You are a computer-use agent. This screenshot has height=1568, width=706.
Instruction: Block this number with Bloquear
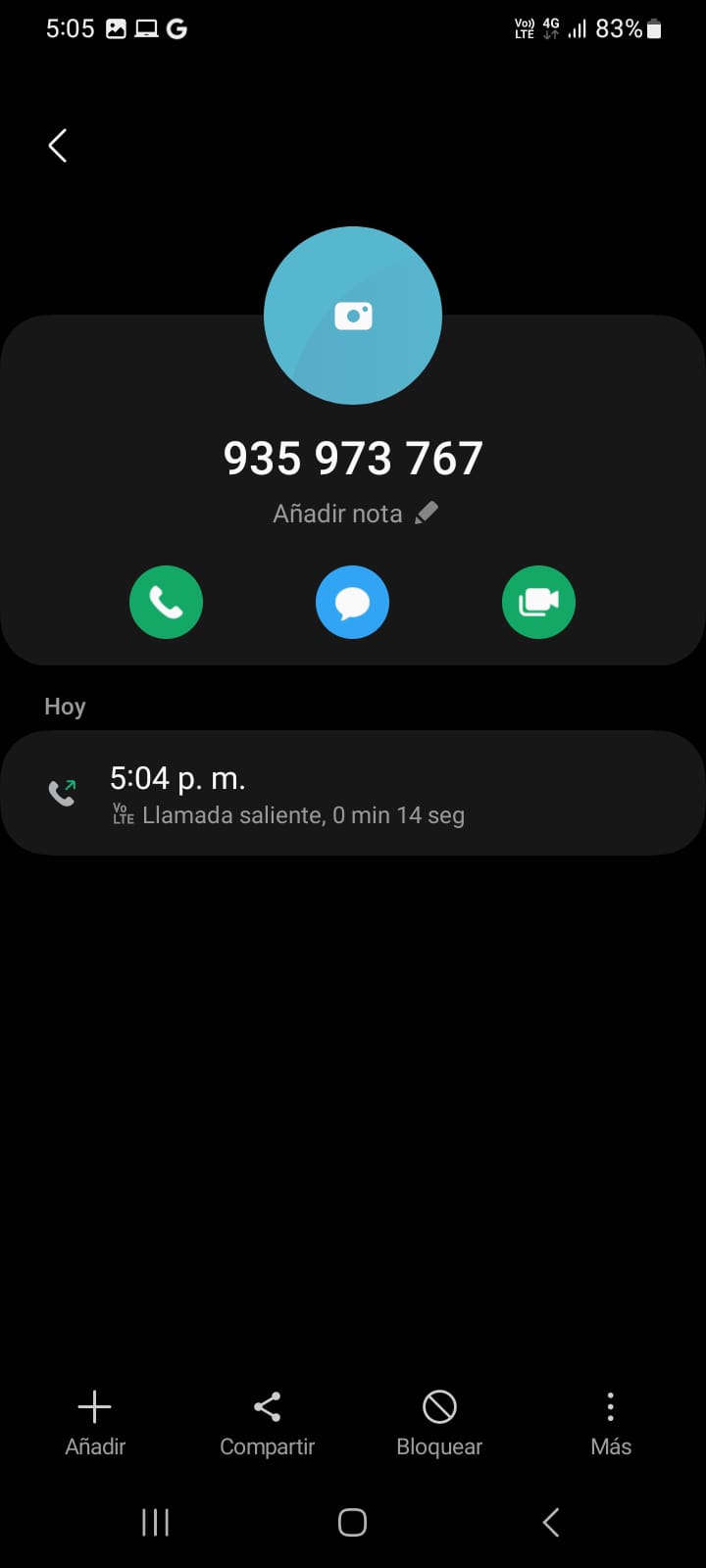point(439,1423)
